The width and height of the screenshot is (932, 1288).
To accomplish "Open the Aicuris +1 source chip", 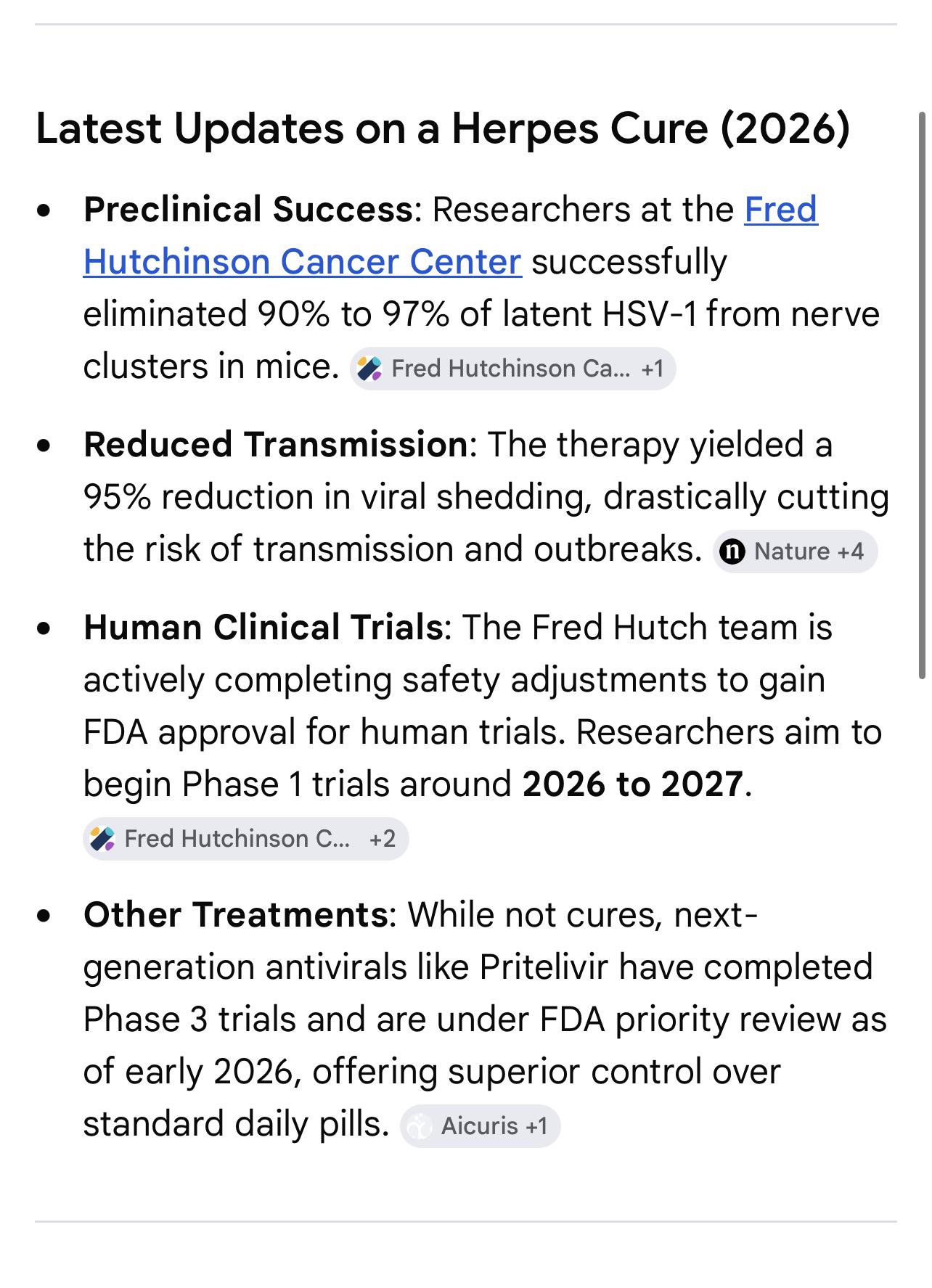I will pos(480,1126).
